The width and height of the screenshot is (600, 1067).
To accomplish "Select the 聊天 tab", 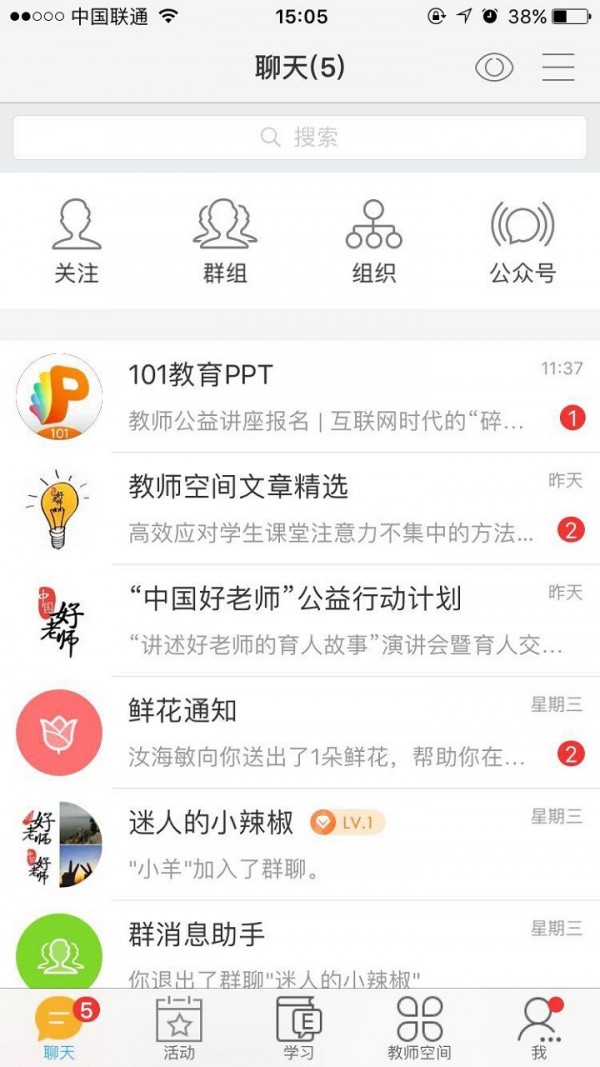I will click(x=59, y=1028).
